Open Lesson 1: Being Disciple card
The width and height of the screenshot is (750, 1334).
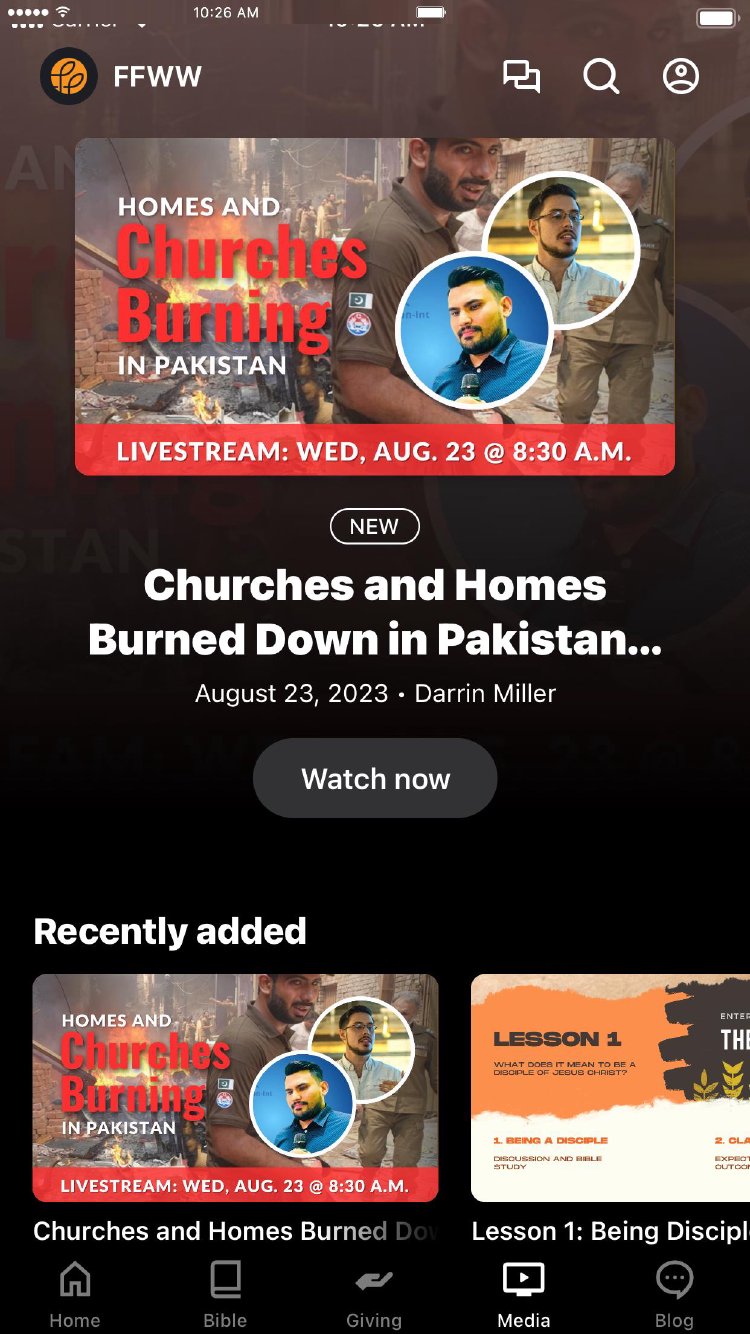tap(610, 1088)
